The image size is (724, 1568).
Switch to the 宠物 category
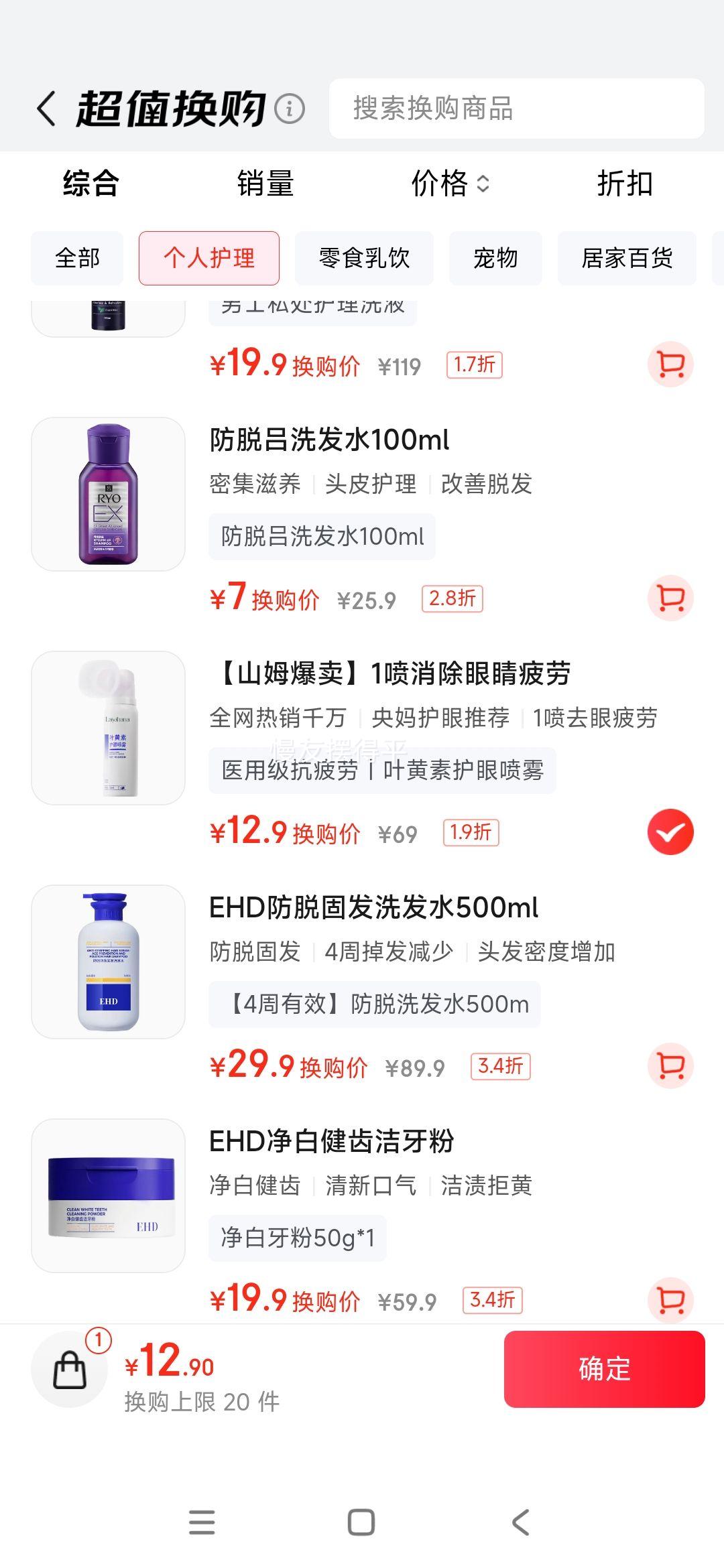pos(495,258)
